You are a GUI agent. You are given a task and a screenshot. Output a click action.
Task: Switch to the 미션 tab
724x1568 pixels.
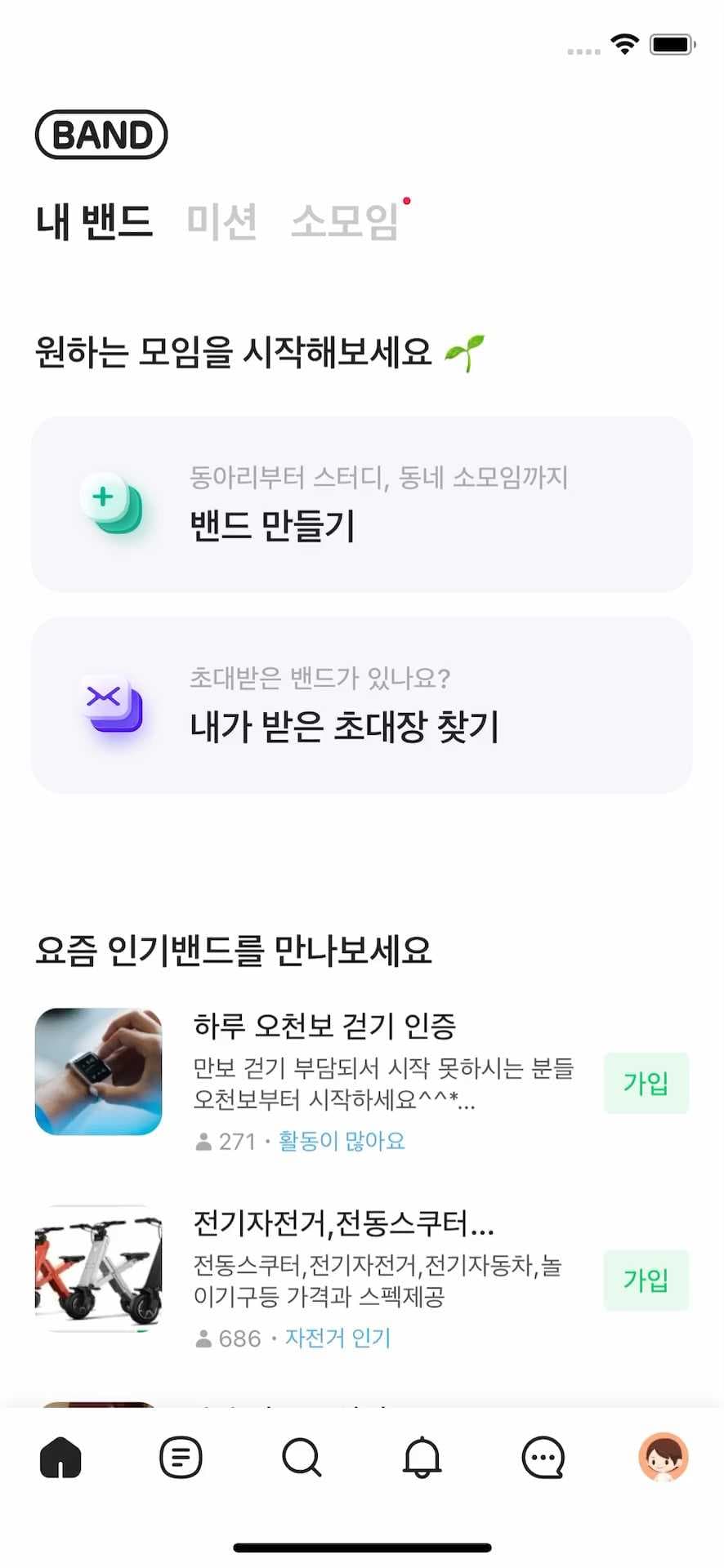pyautogui.click(x=221, y=221)
